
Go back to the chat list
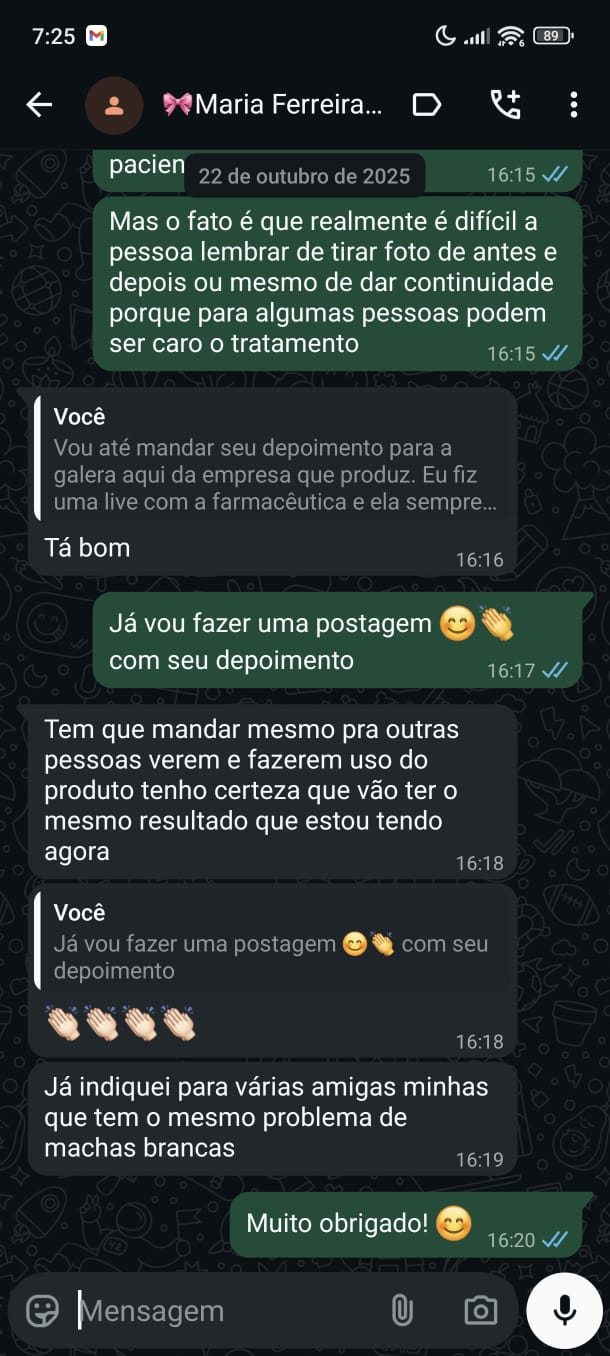tap(39, 104)
